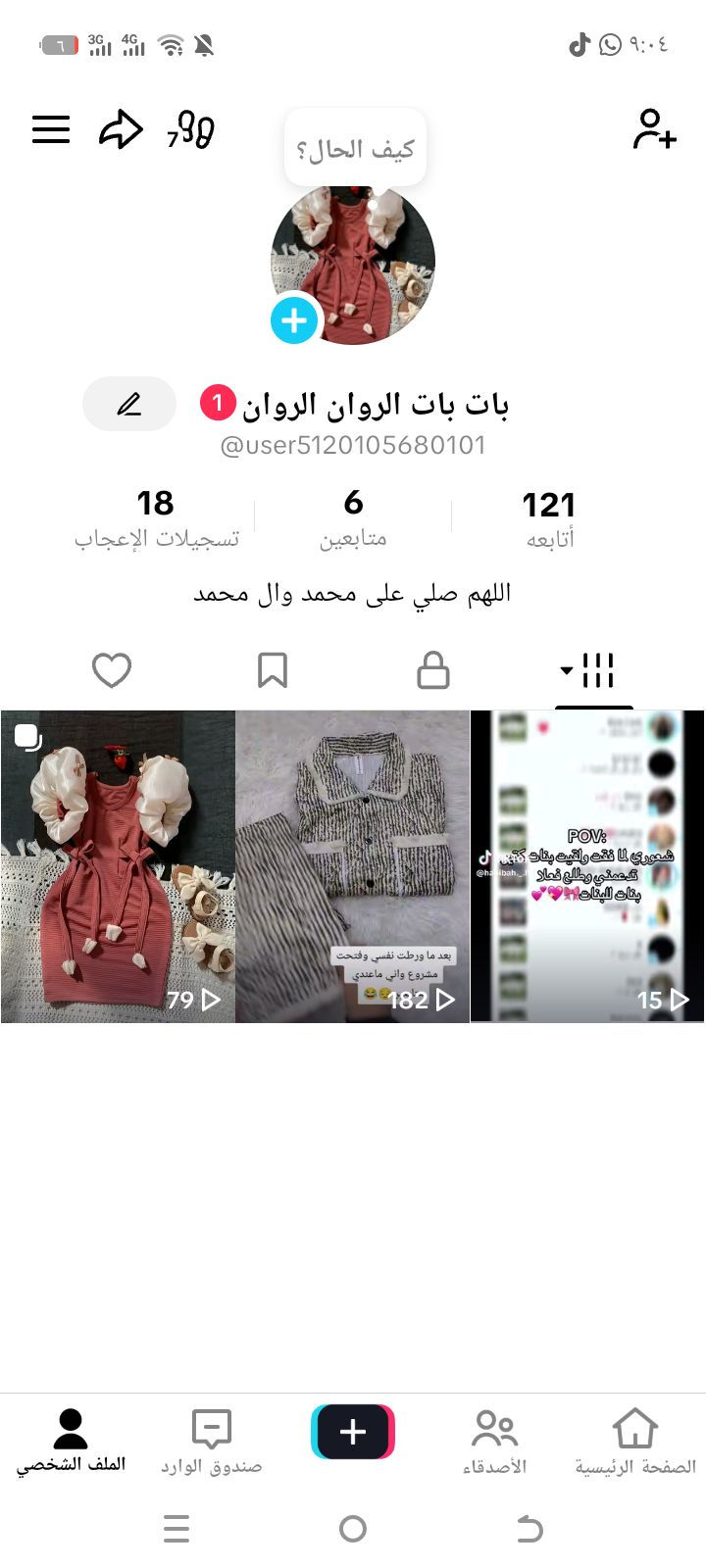Open the add friends icon

tap(654, 129)
